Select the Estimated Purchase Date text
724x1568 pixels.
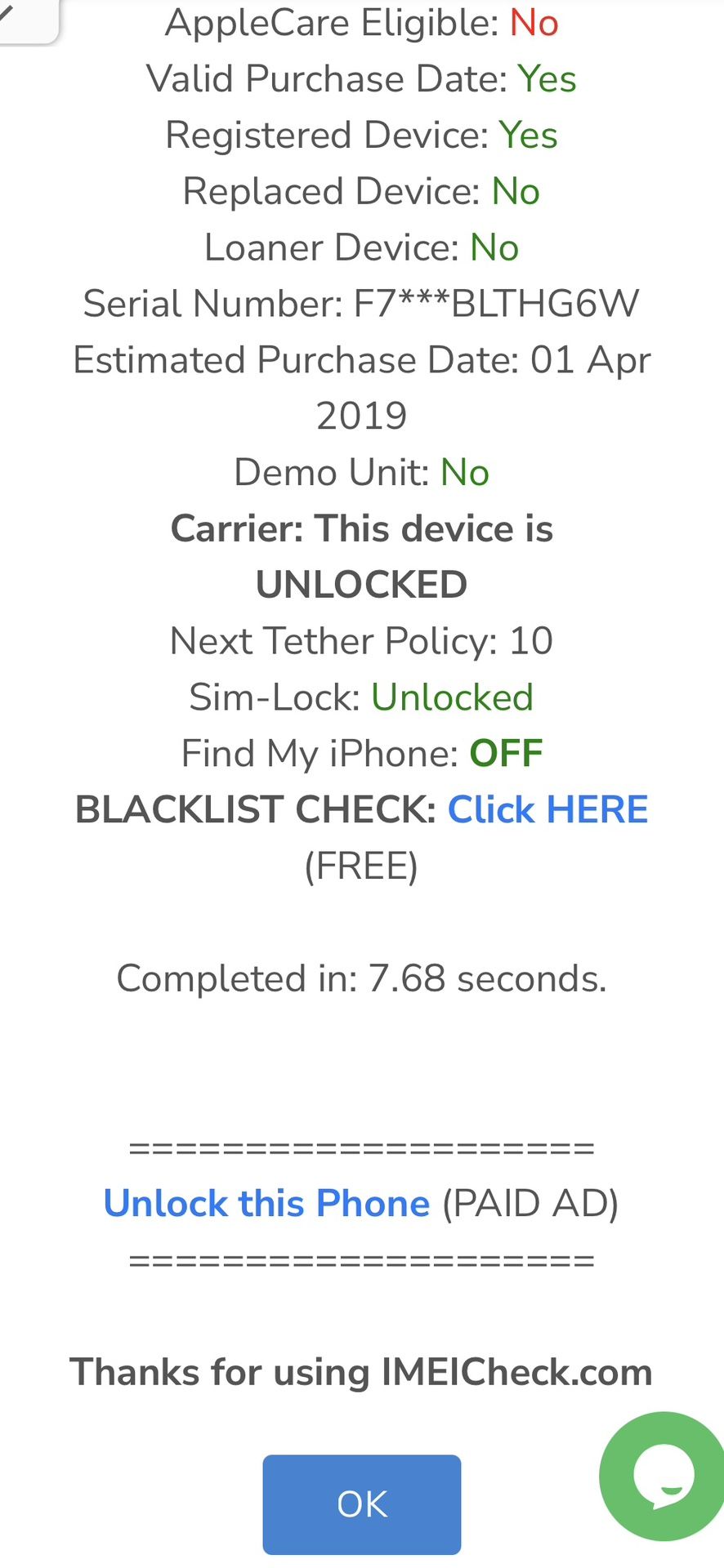(x=361, y=359)
